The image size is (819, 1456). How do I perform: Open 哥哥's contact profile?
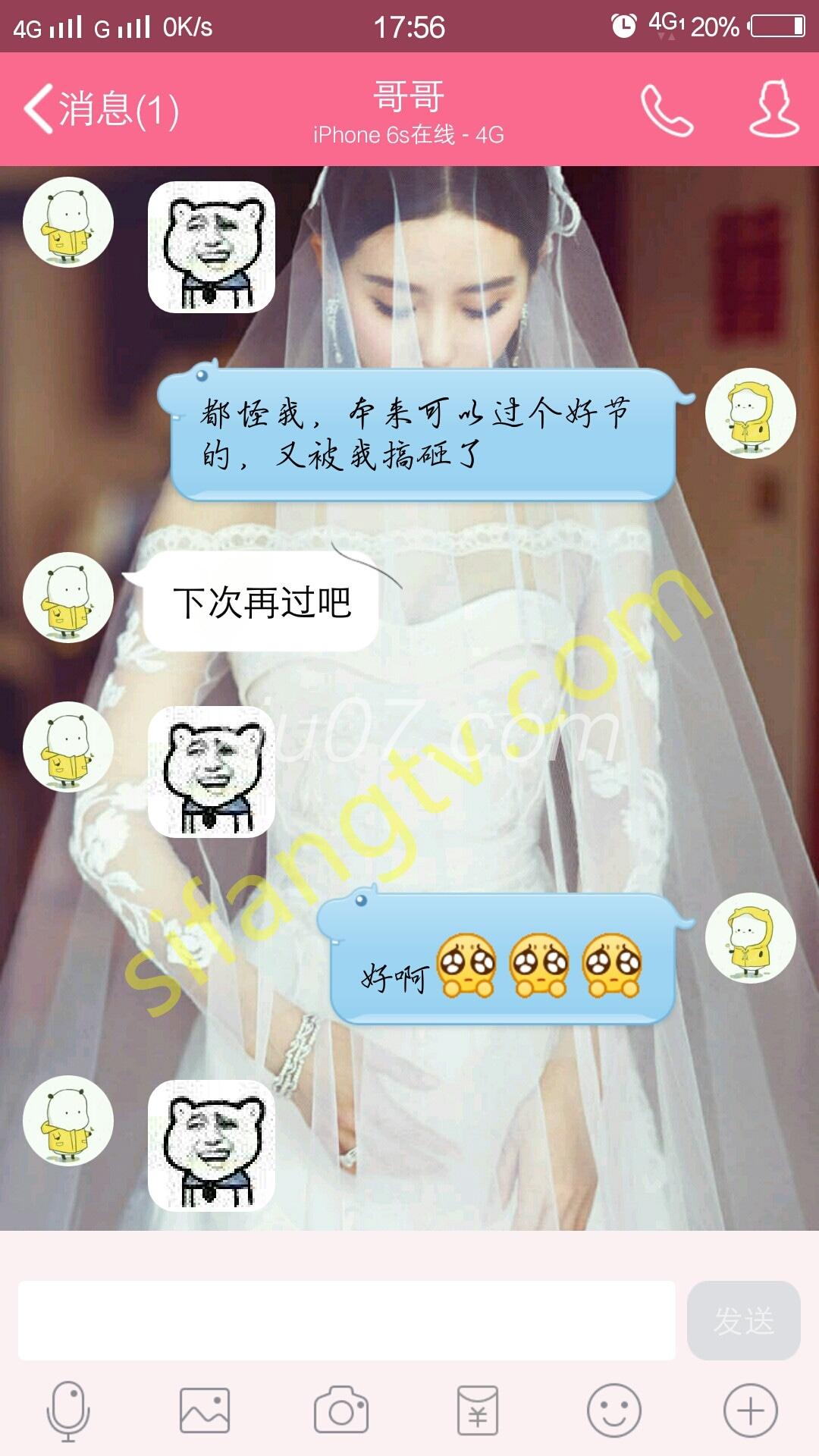(773, 111)
